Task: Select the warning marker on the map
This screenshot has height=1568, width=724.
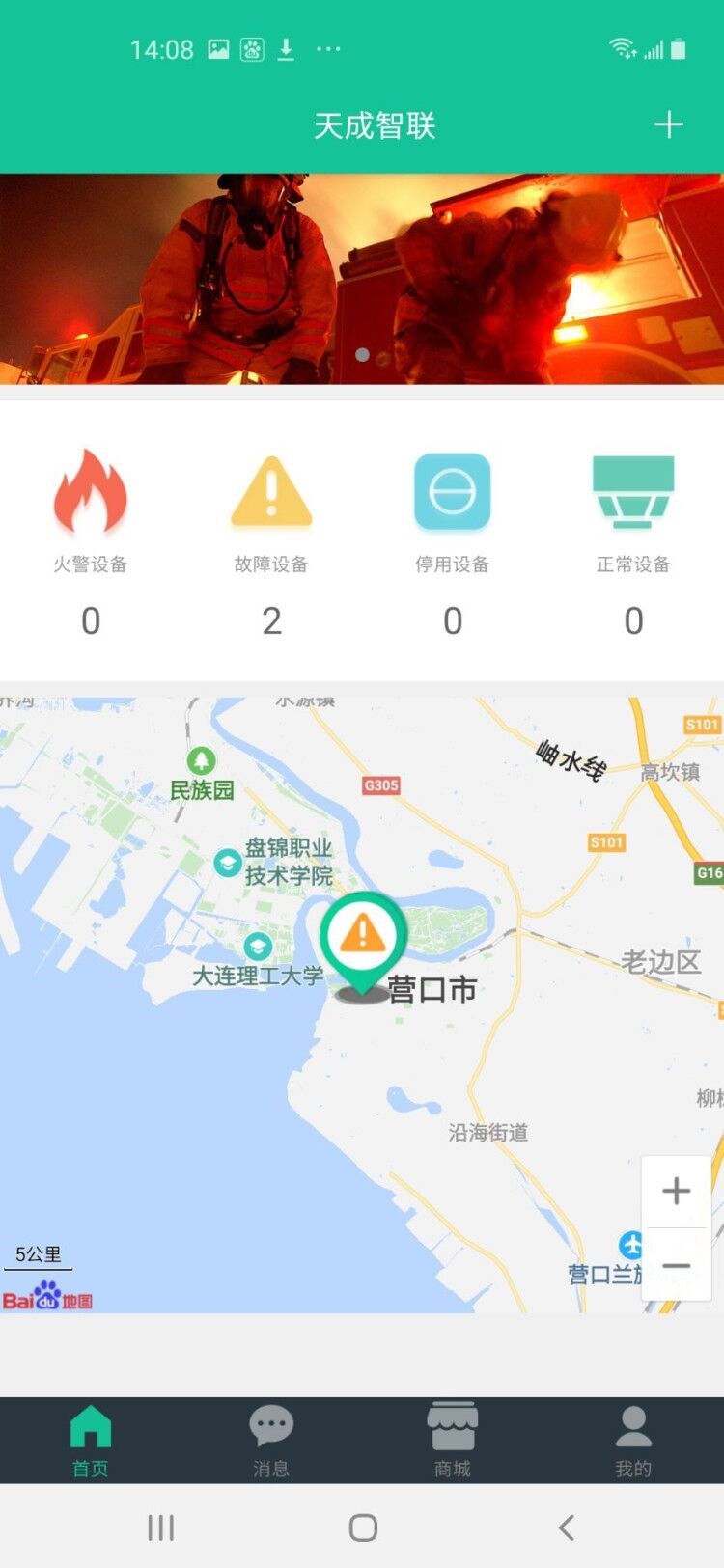Action: pyautogui.click(x=363, y=938)
